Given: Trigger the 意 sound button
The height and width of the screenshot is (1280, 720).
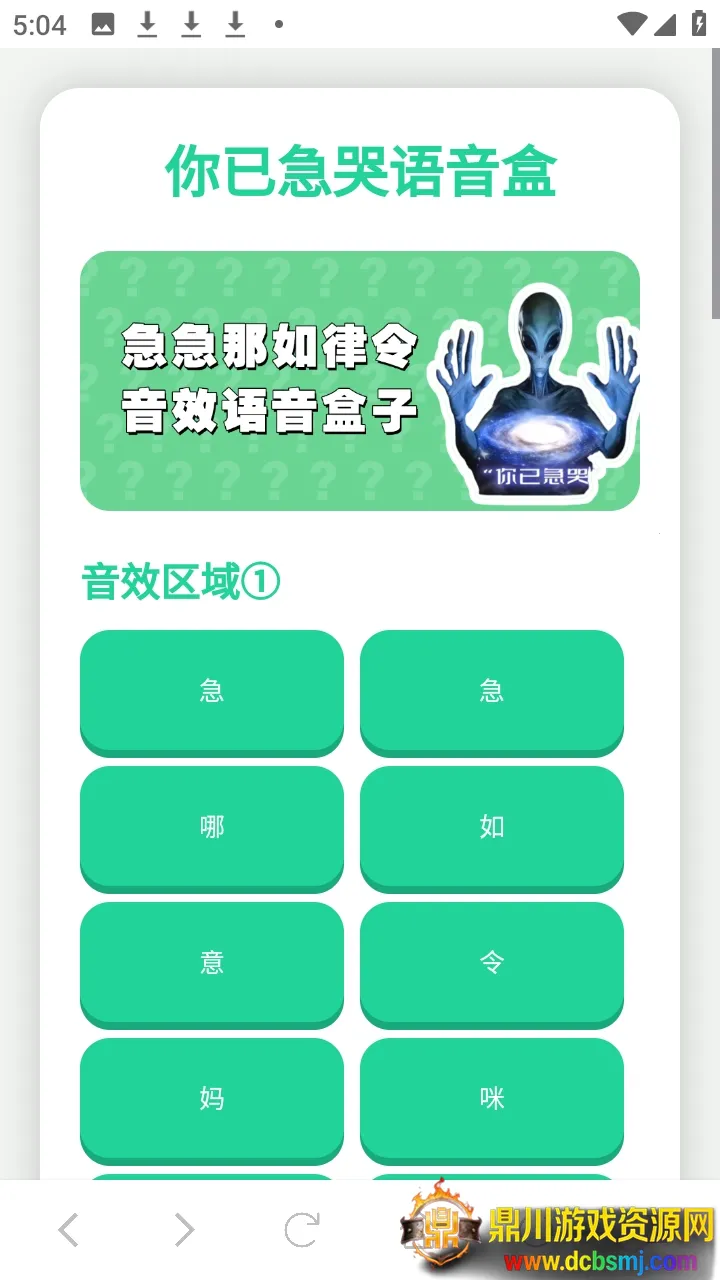Looking at the screenshot, I should [x=212, y=963].
